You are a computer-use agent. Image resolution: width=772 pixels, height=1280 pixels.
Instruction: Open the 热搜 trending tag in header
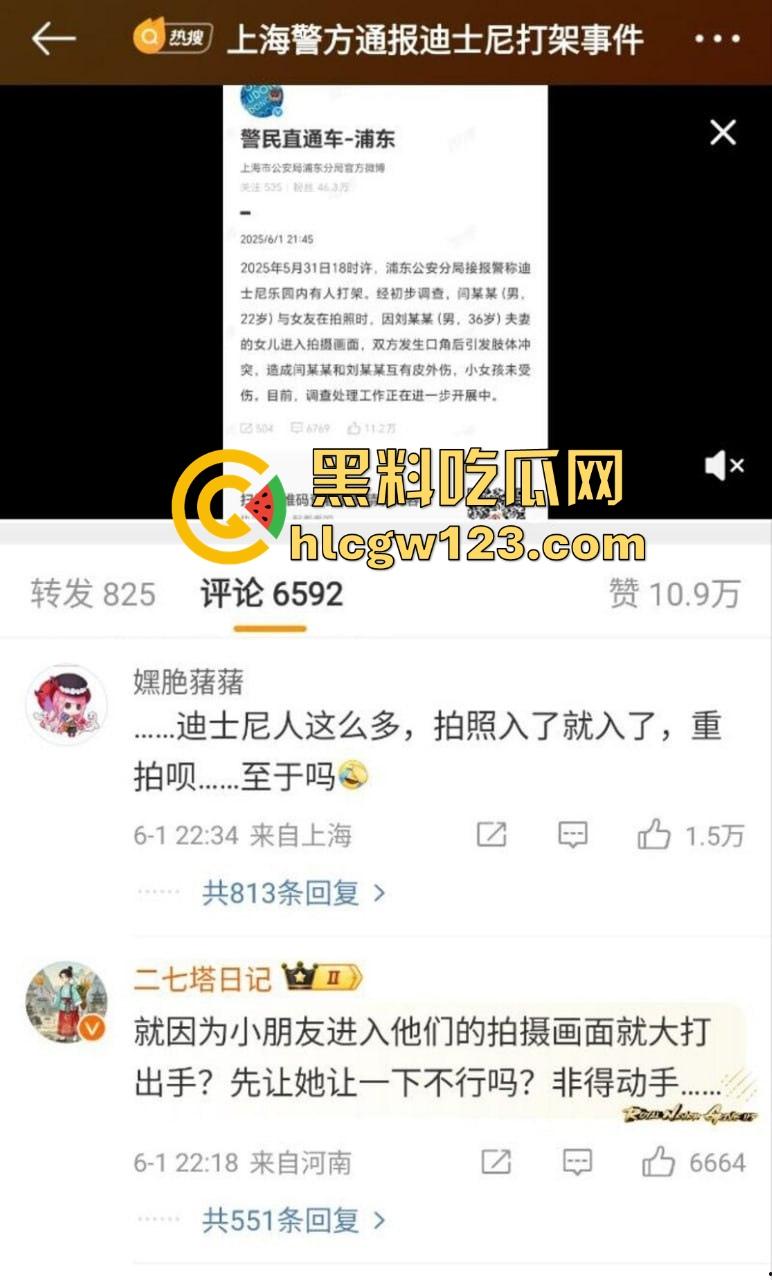tap(173, 39)
